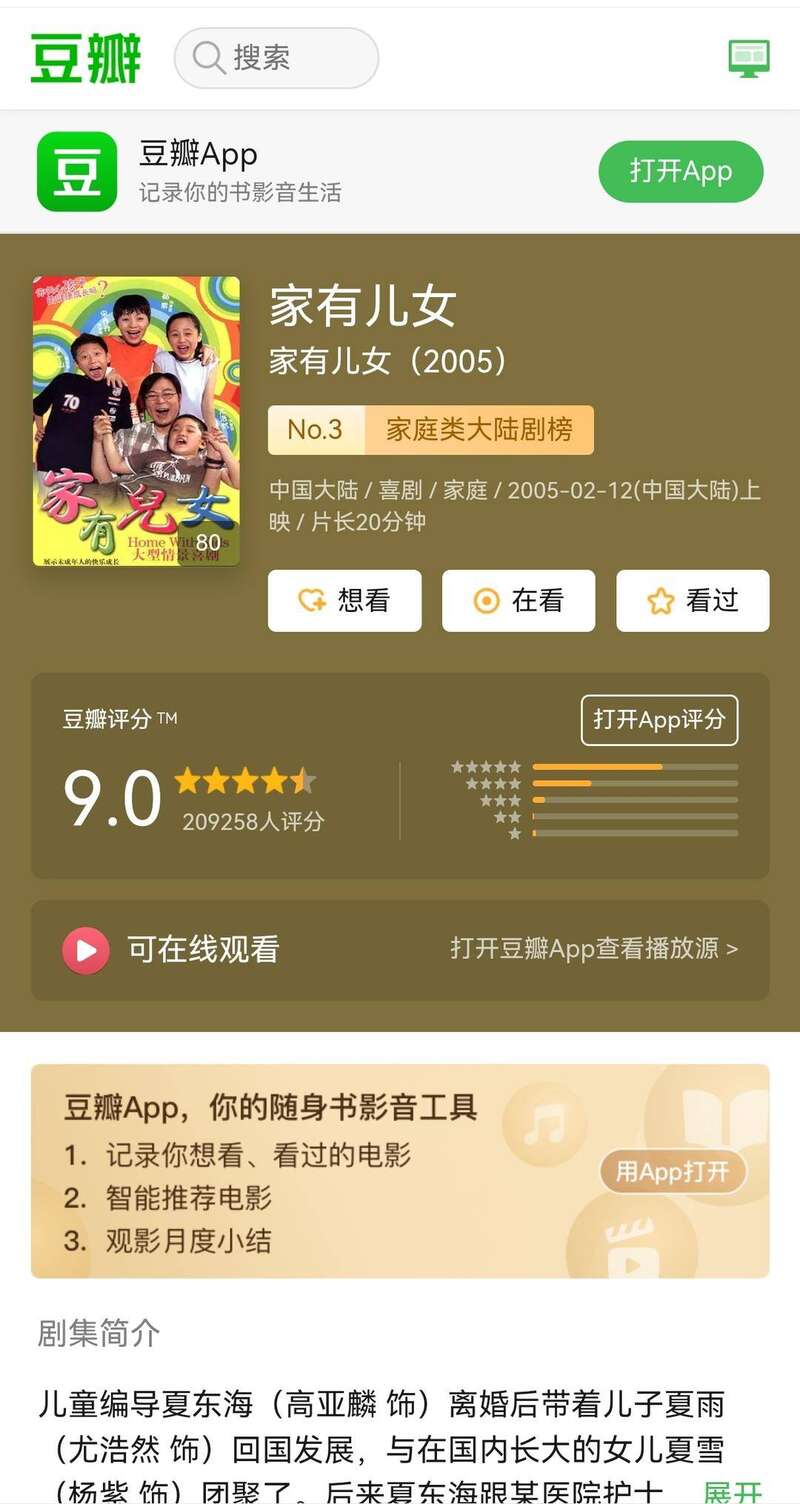Expand the synopsis with 展开
This screenshot has width=800, height=1504.
click(x=732, y=1491)
